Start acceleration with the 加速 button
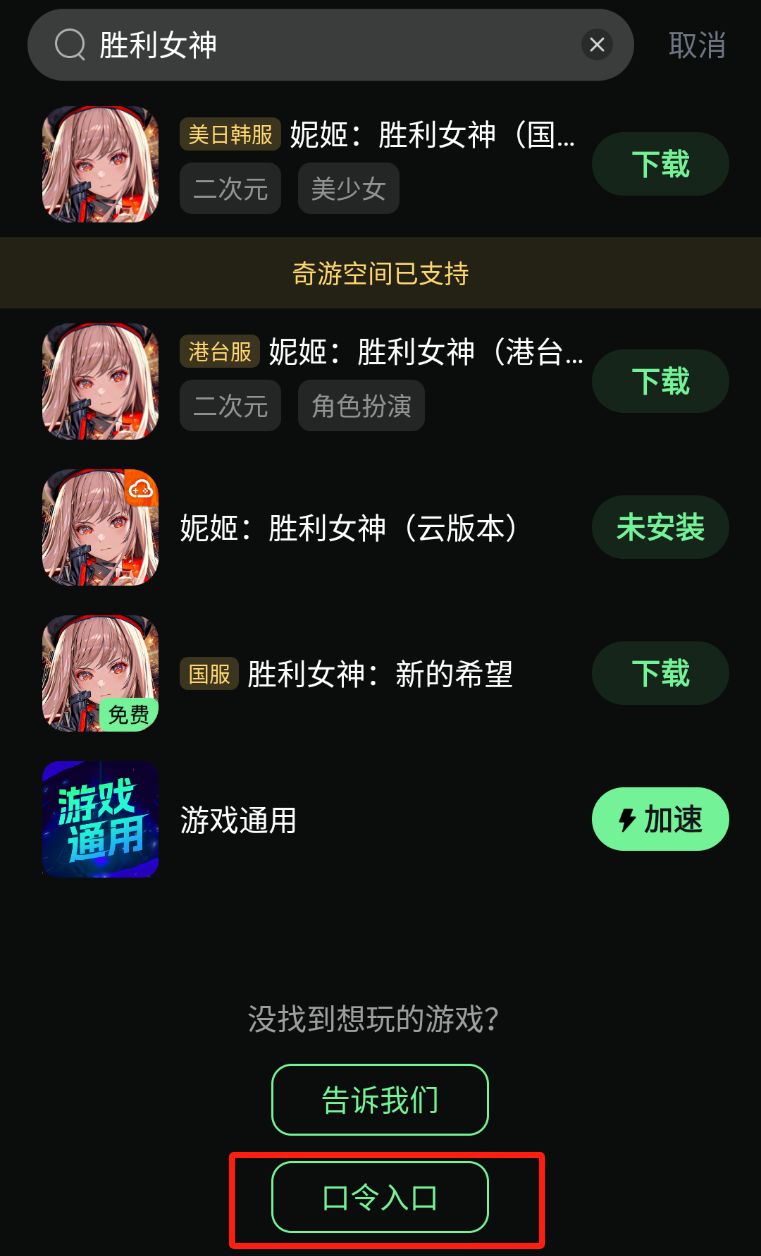The width and height of the screenshot is (761, 1256). pyautogui.click(x=660, y=819)
